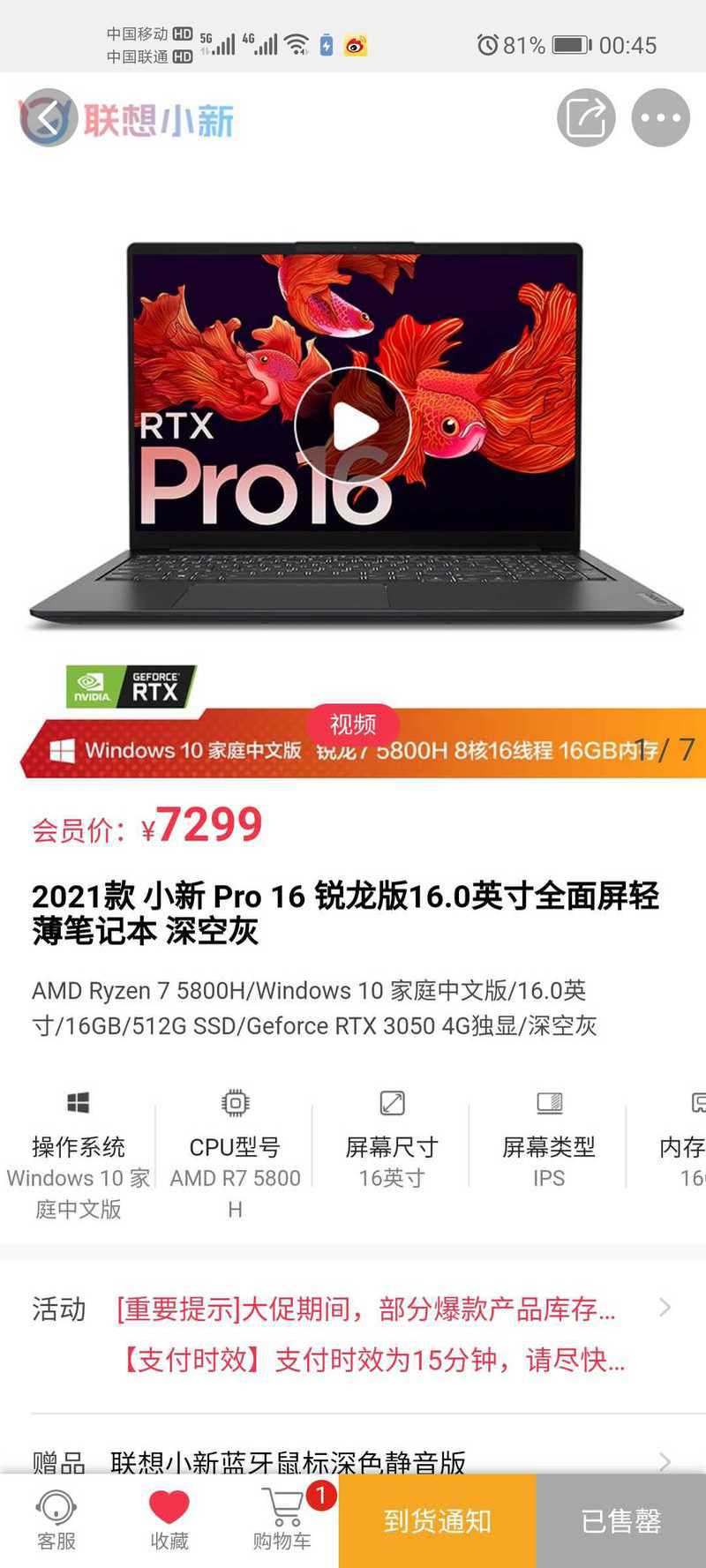Open the 活动 promotion details row

click(x=353, y=1334)
